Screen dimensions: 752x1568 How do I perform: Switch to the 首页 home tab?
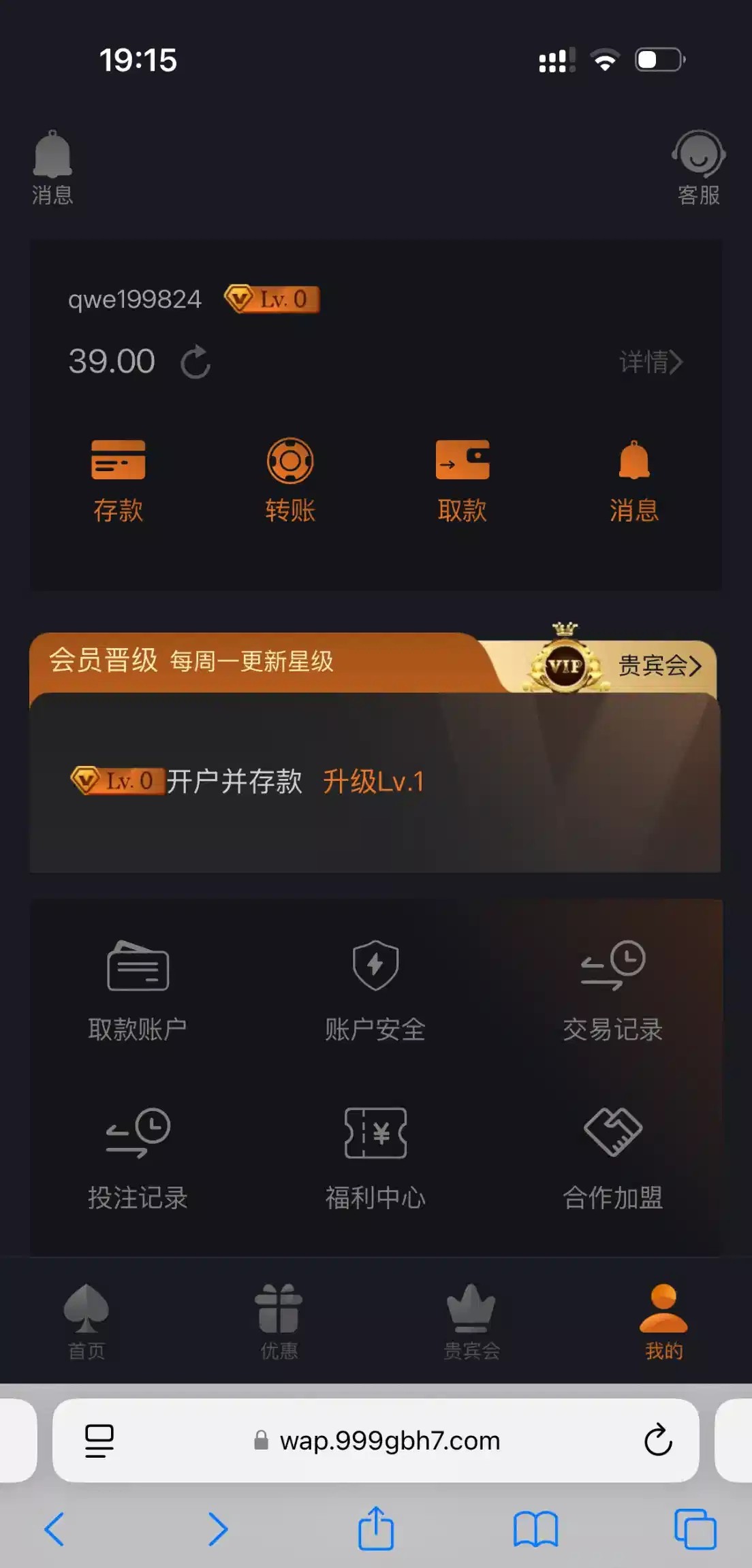[87, 1321]
